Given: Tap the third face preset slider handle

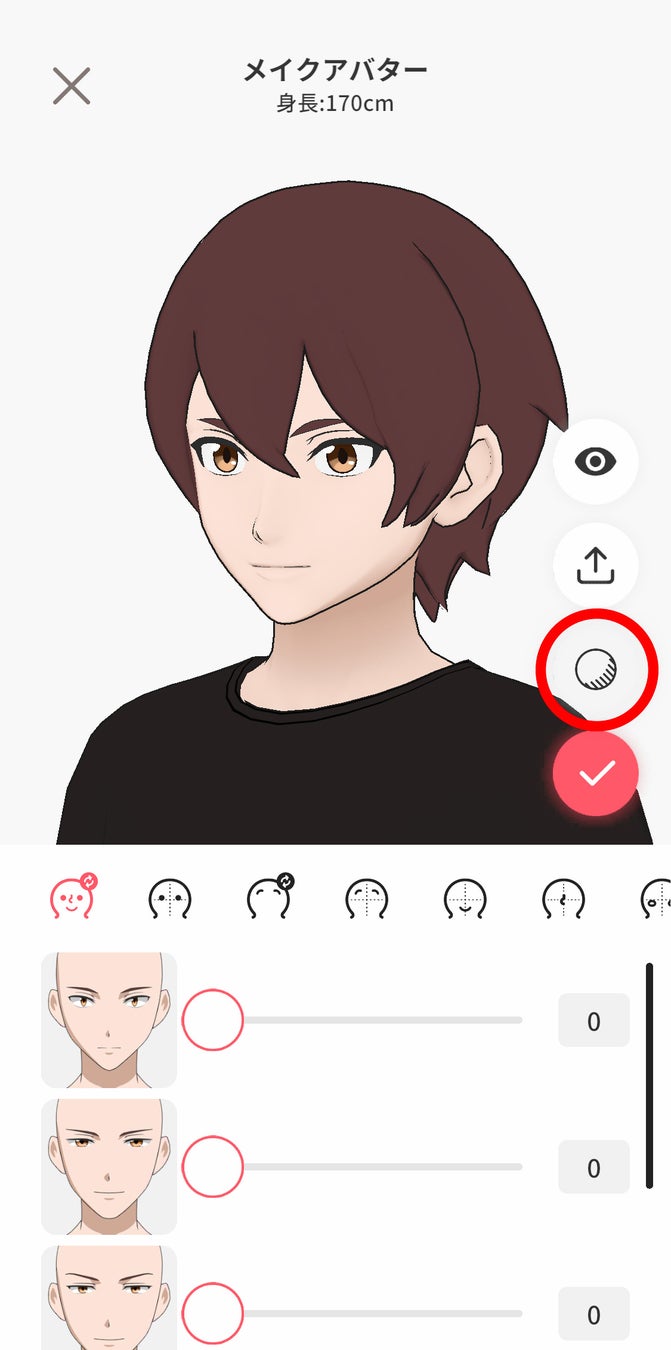Looking at the screenshot, I should click(213, 1313).
